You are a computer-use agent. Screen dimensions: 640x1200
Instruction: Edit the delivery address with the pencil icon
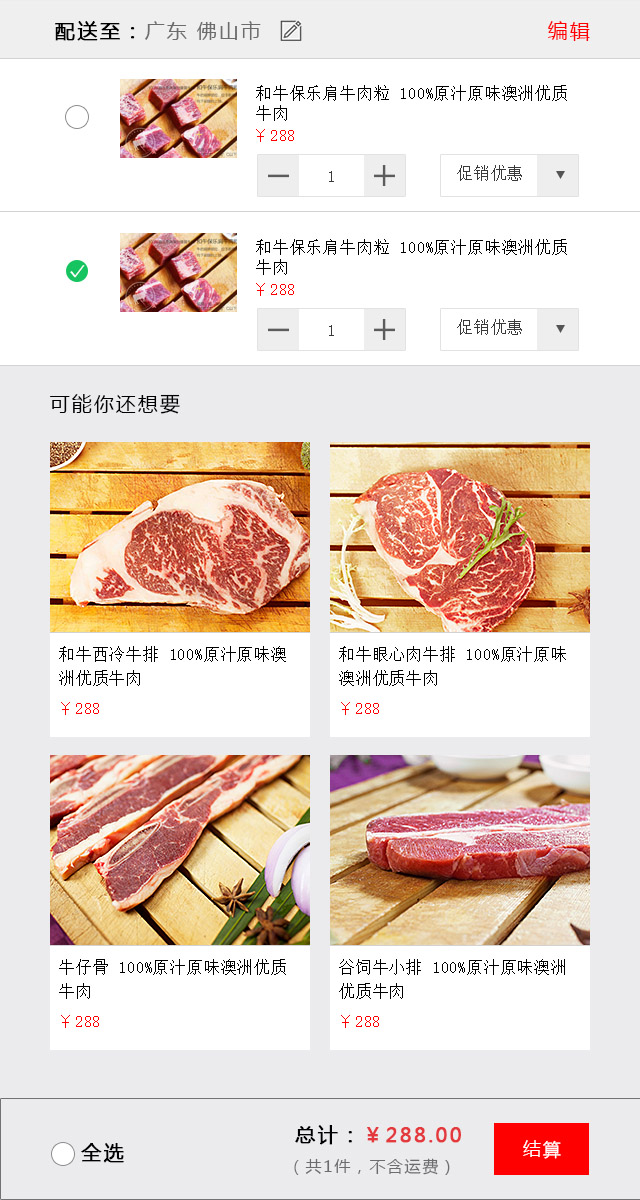(291, 31)
